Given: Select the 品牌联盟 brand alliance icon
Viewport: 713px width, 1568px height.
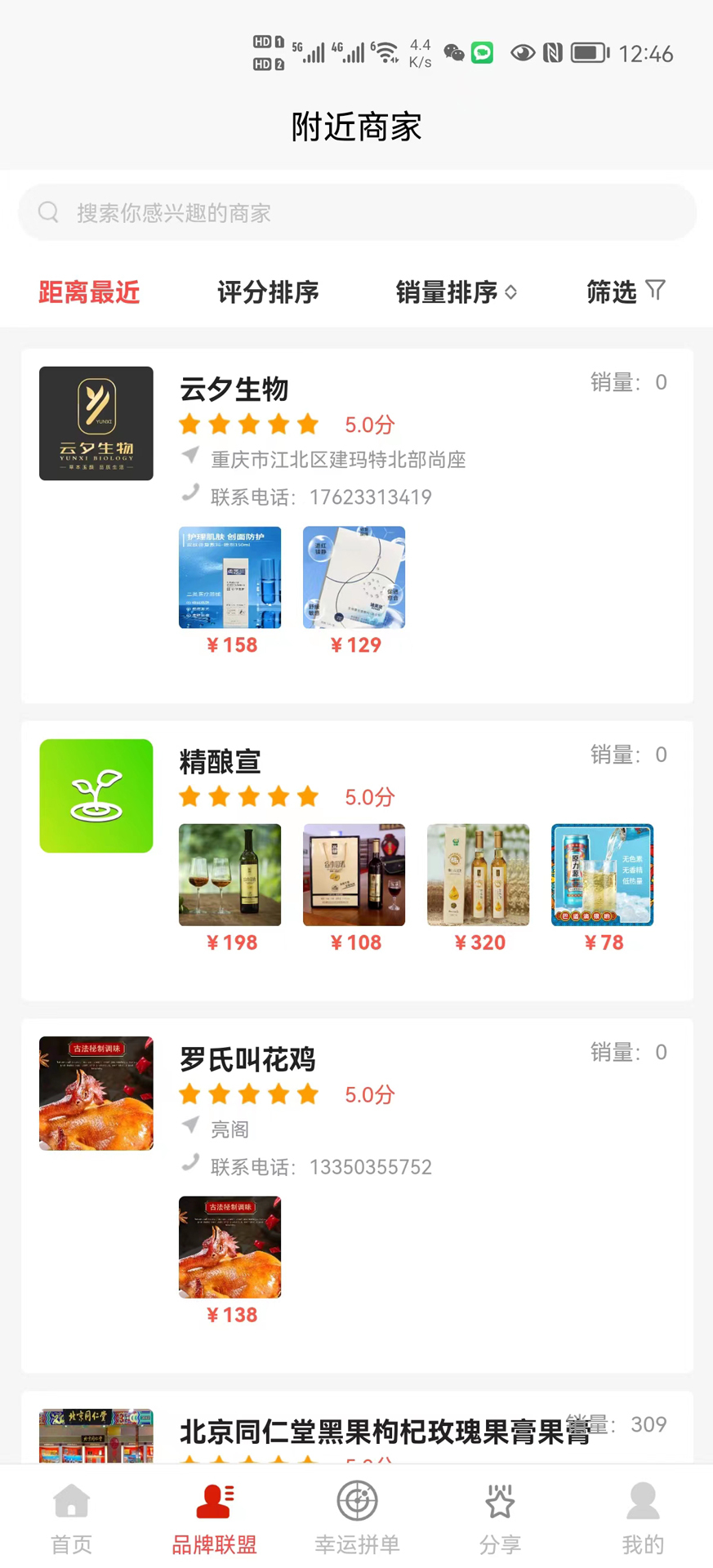Looking at the screenshot, I should pos(214,1499).
